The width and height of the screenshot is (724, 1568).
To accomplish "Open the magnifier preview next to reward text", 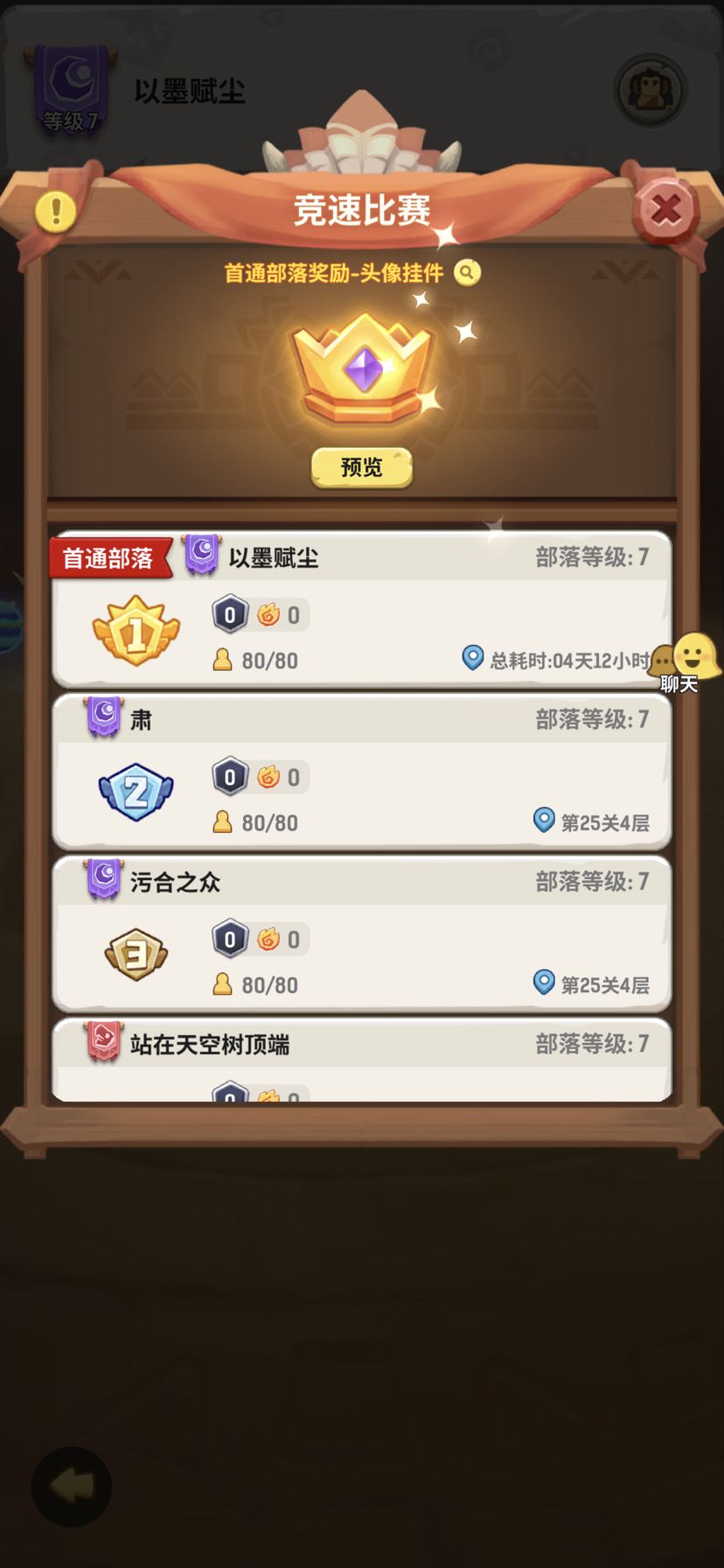I will tap(467, 273).
